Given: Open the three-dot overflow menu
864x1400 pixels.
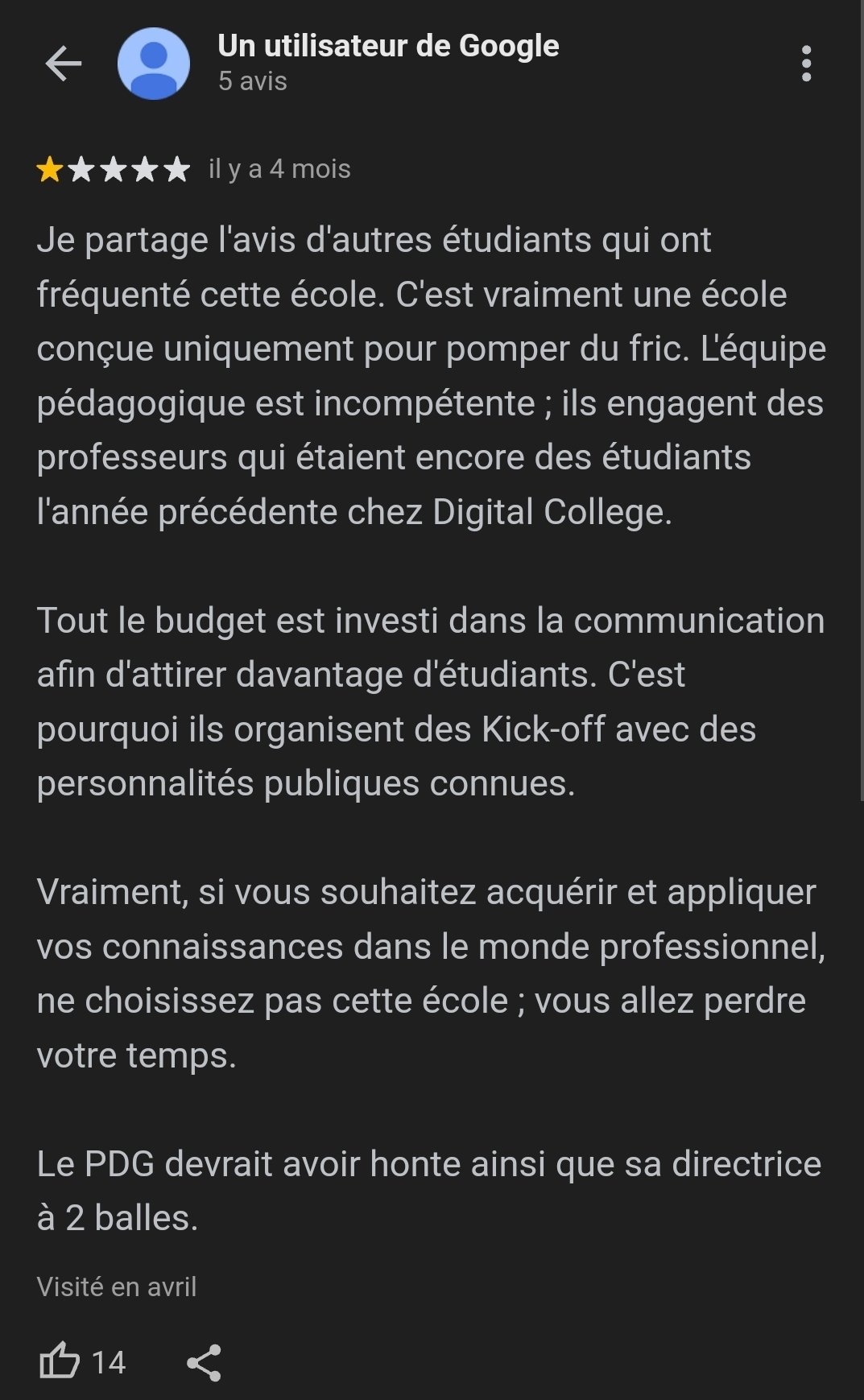Looking at the screenshot, I should pyautogui.click(x=806, y=64).
